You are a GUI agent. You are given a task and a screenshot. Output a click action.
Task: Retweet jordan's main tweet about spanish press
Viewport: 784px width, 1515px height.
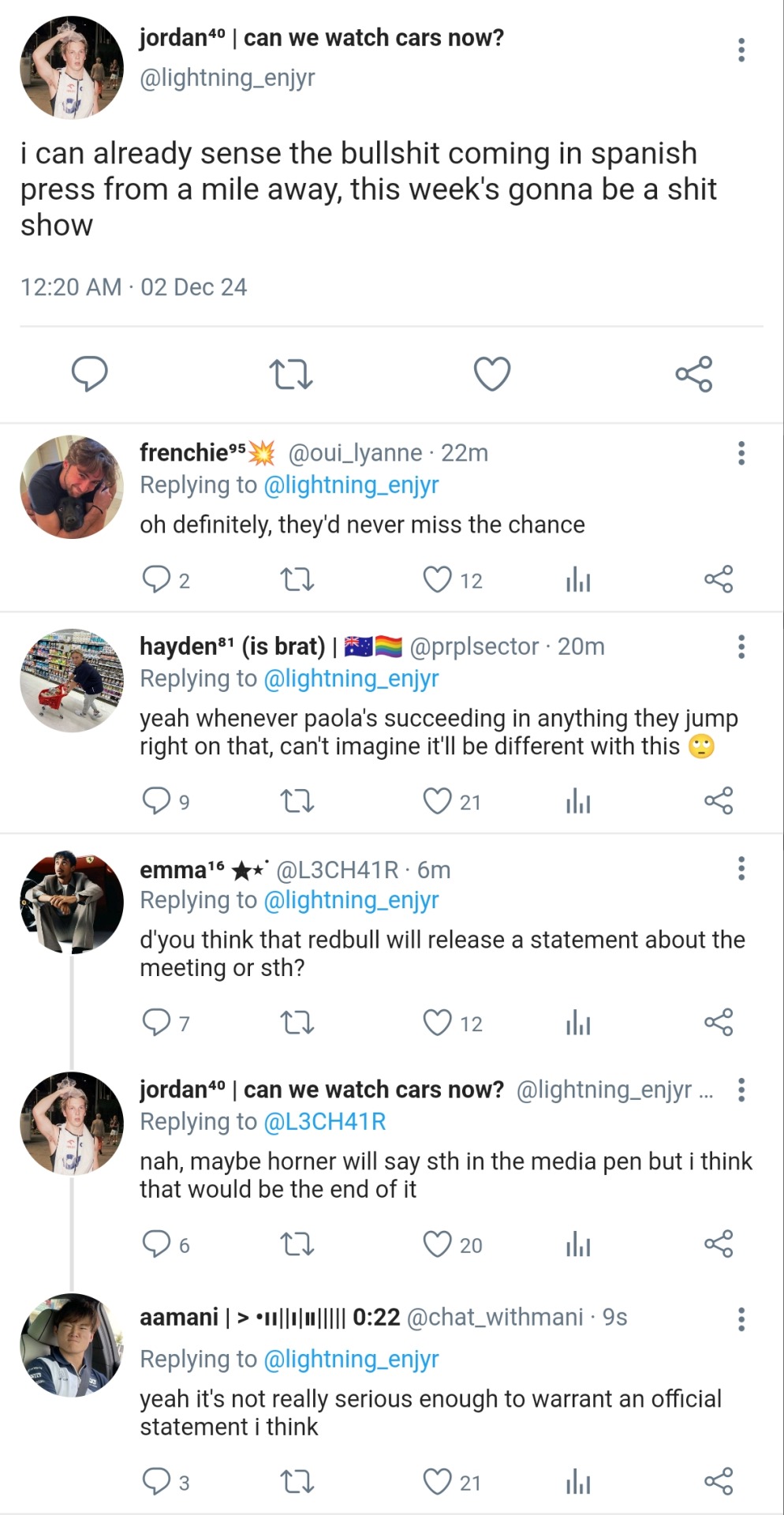tap(291, 374)
